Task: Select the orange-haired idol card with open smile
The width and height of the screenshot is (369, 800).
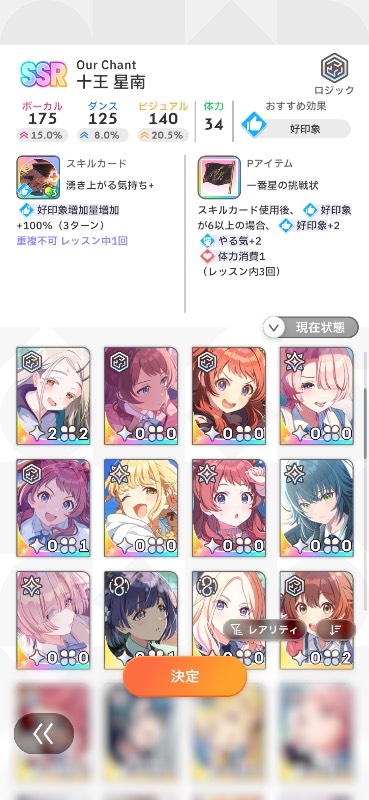Action: 229,396
